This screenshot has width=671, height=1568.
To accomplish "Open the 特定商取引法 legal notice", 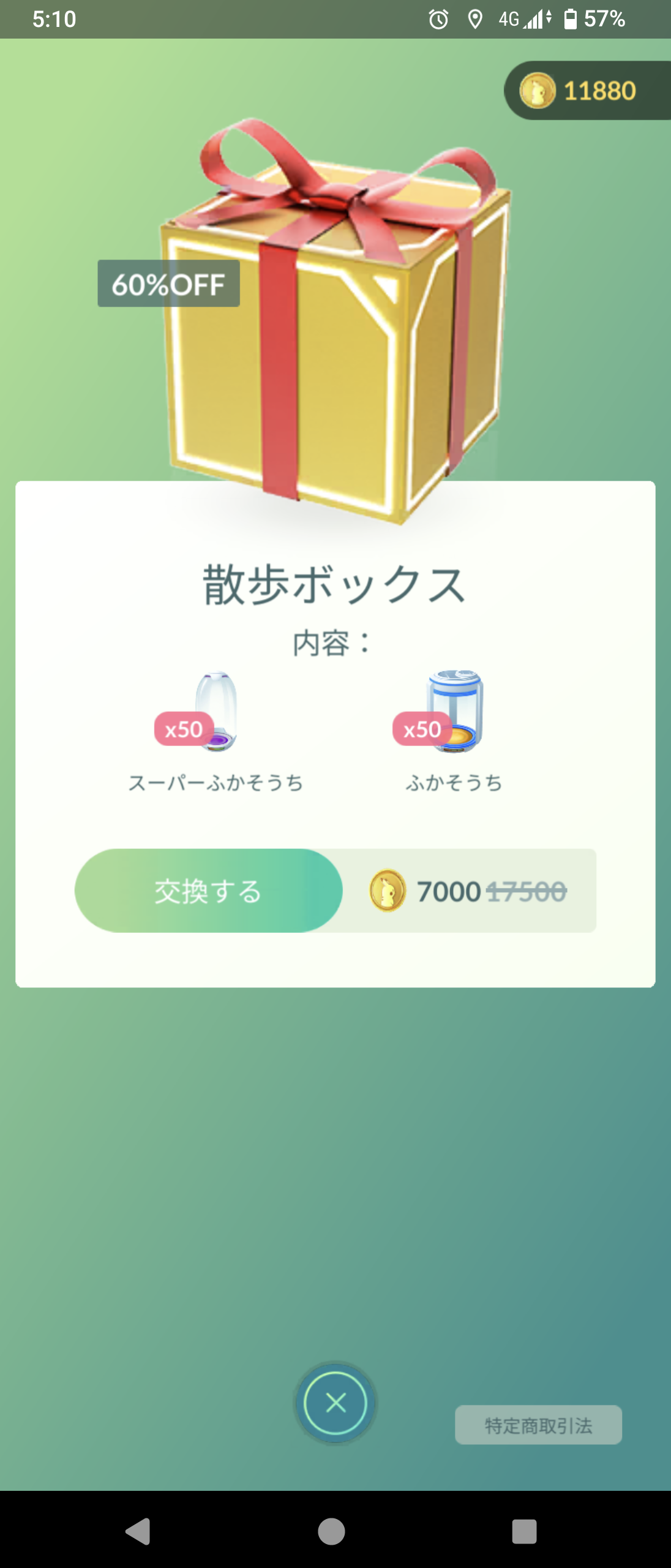I will coord(538,1425).
